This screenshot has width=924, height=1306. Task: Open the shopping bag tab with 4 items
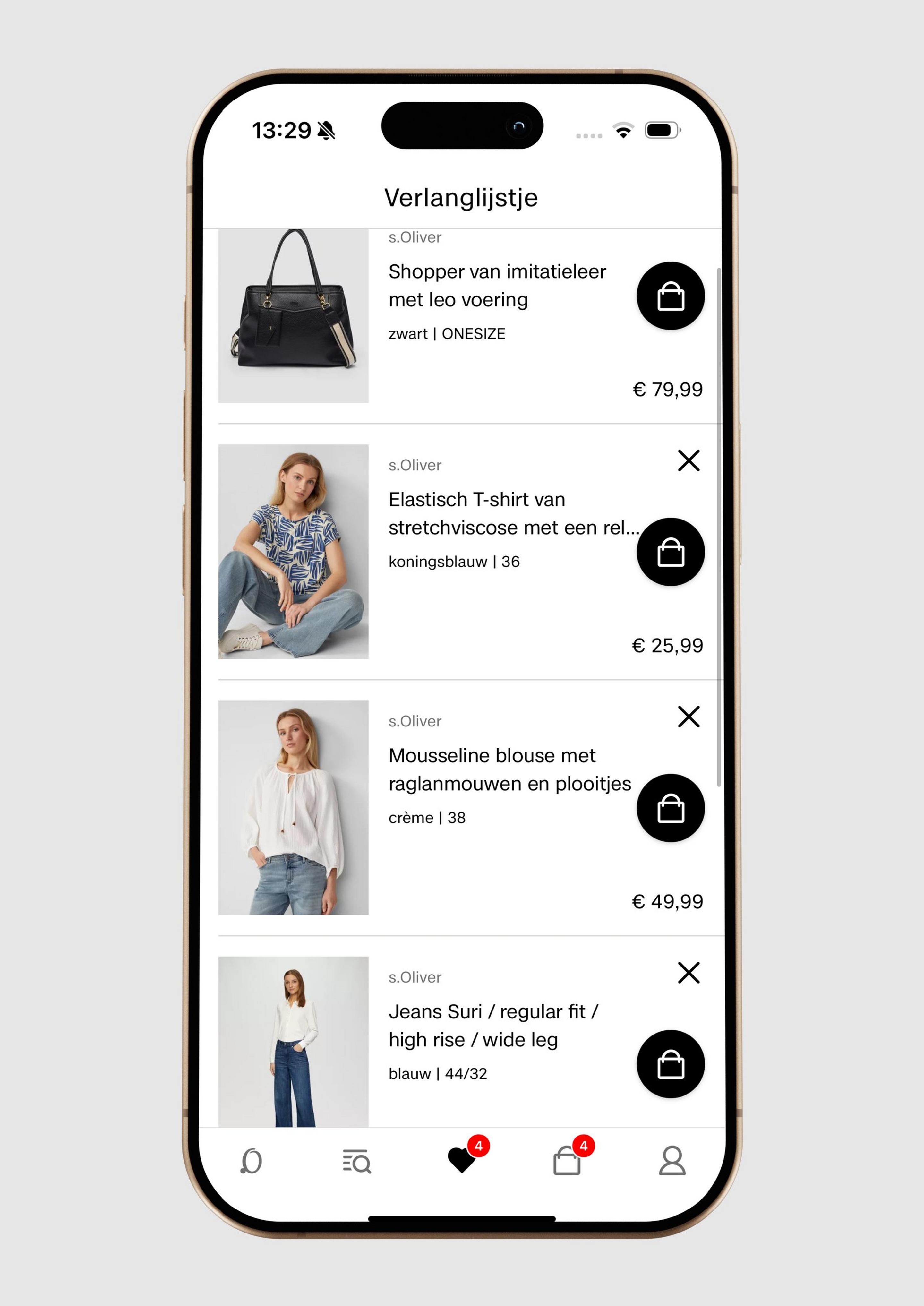(567, 1161)
